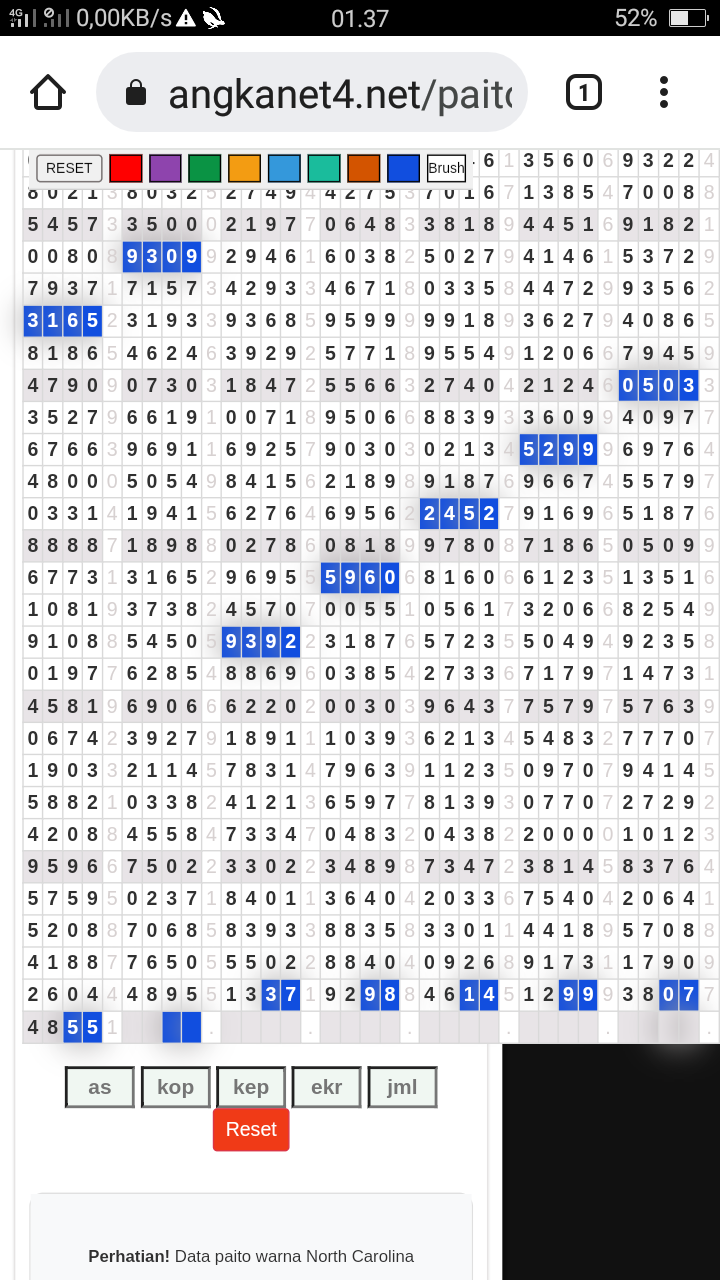Pick the orange color swatch
Image resolution: width=720 pixels, height=1280 pixels.
244,168
